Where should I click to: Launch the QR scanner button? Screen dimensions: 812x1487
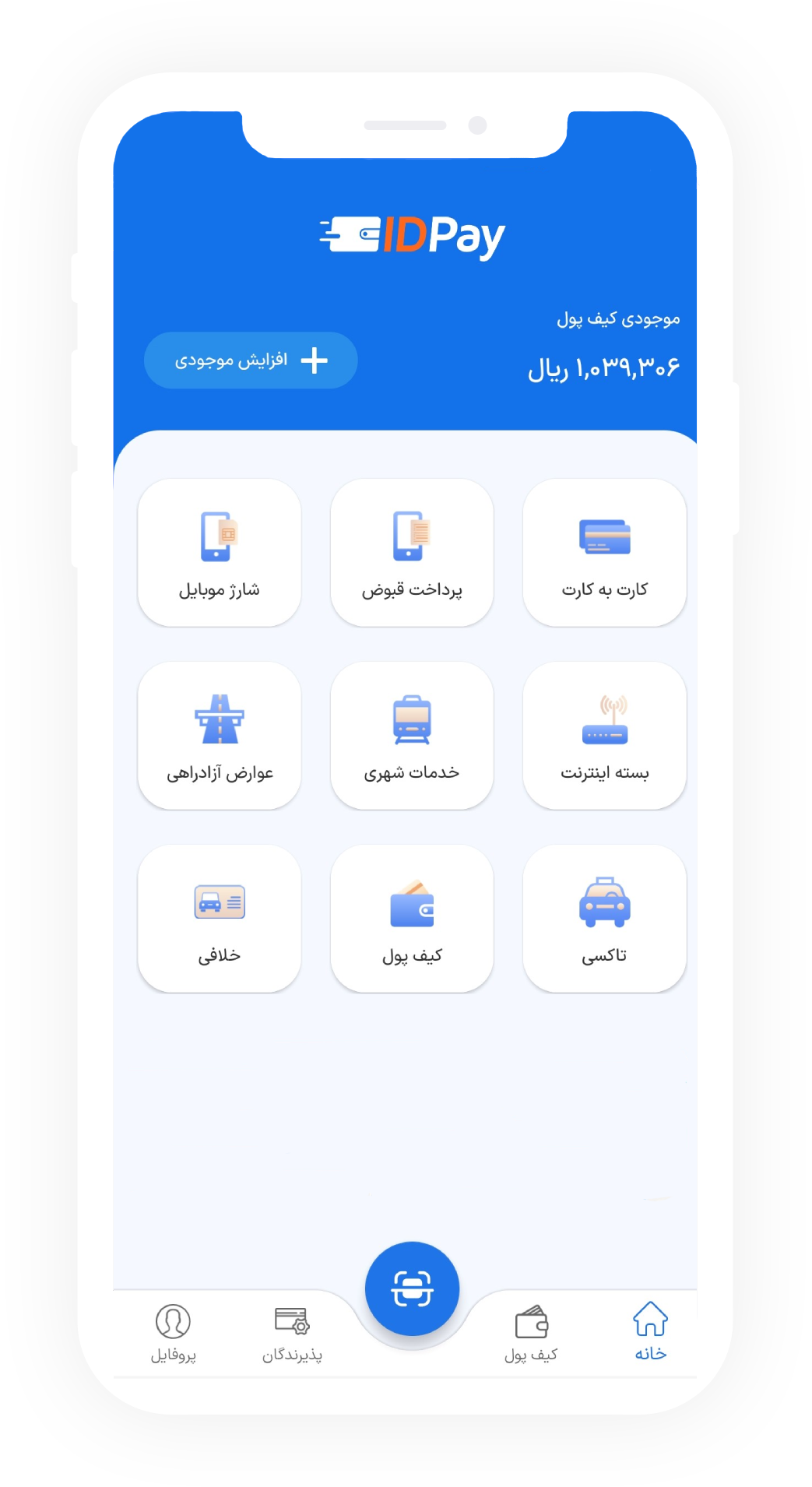(412, 1288)
